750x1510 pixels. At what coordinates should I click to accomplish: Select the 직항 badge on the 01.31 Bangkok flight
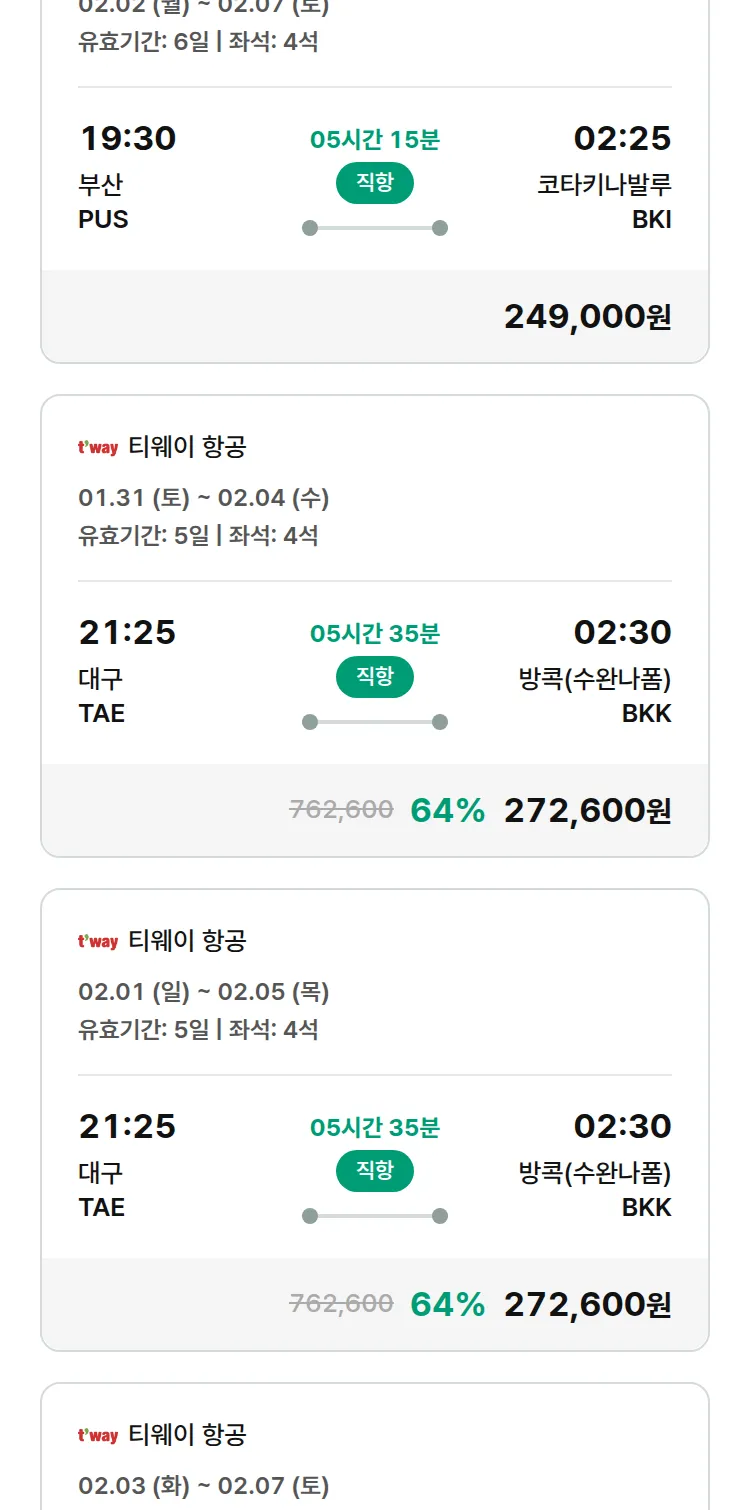coord(374,677)
